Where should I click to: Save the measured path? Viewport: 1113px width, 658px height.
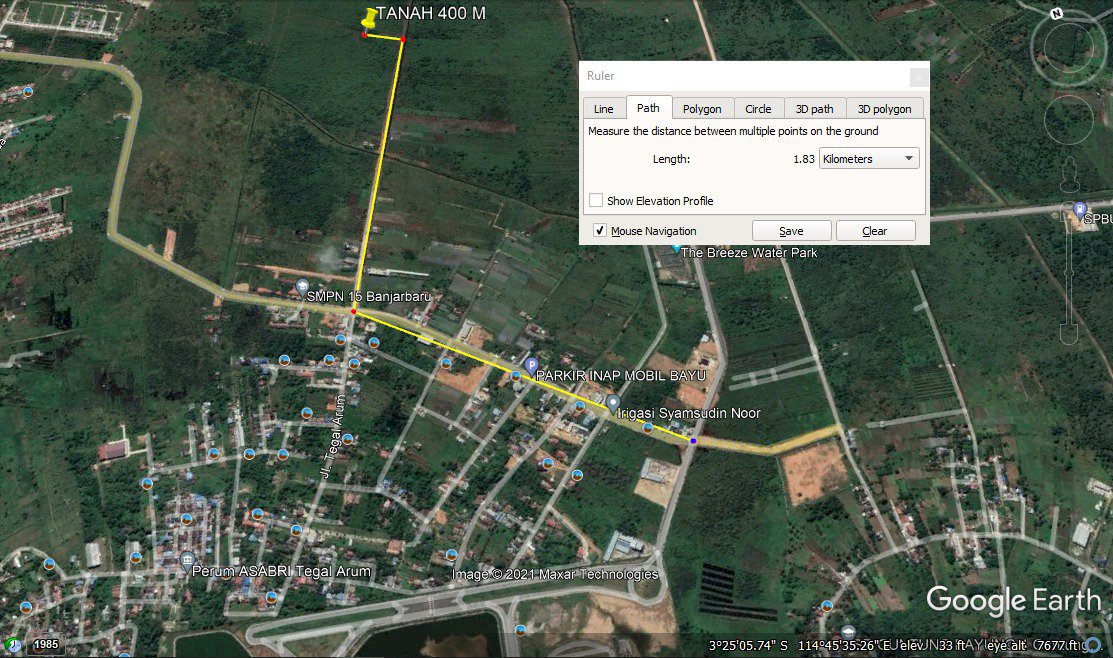[791, 231]
